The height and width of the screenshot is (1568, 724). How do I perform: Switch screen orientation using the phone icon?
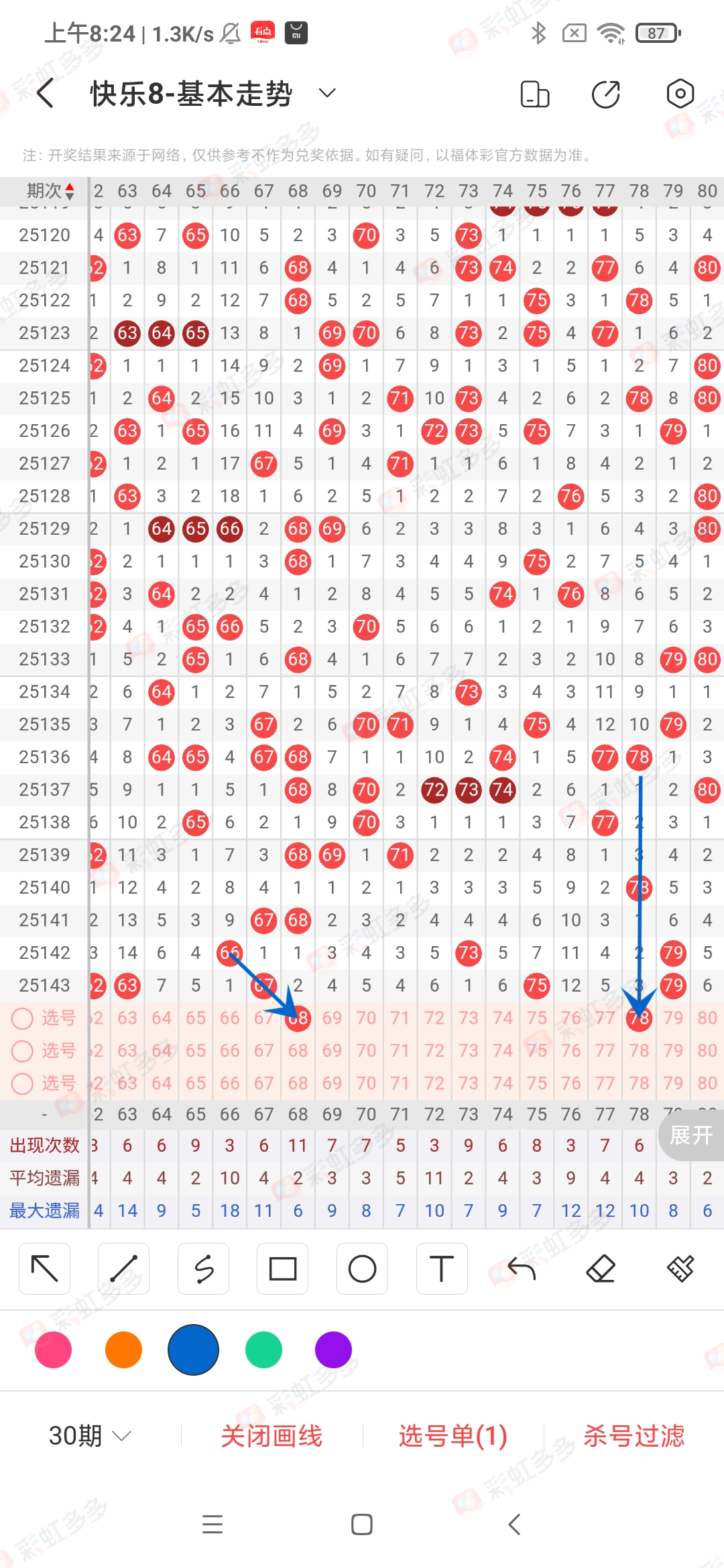[x=535, y=94]
